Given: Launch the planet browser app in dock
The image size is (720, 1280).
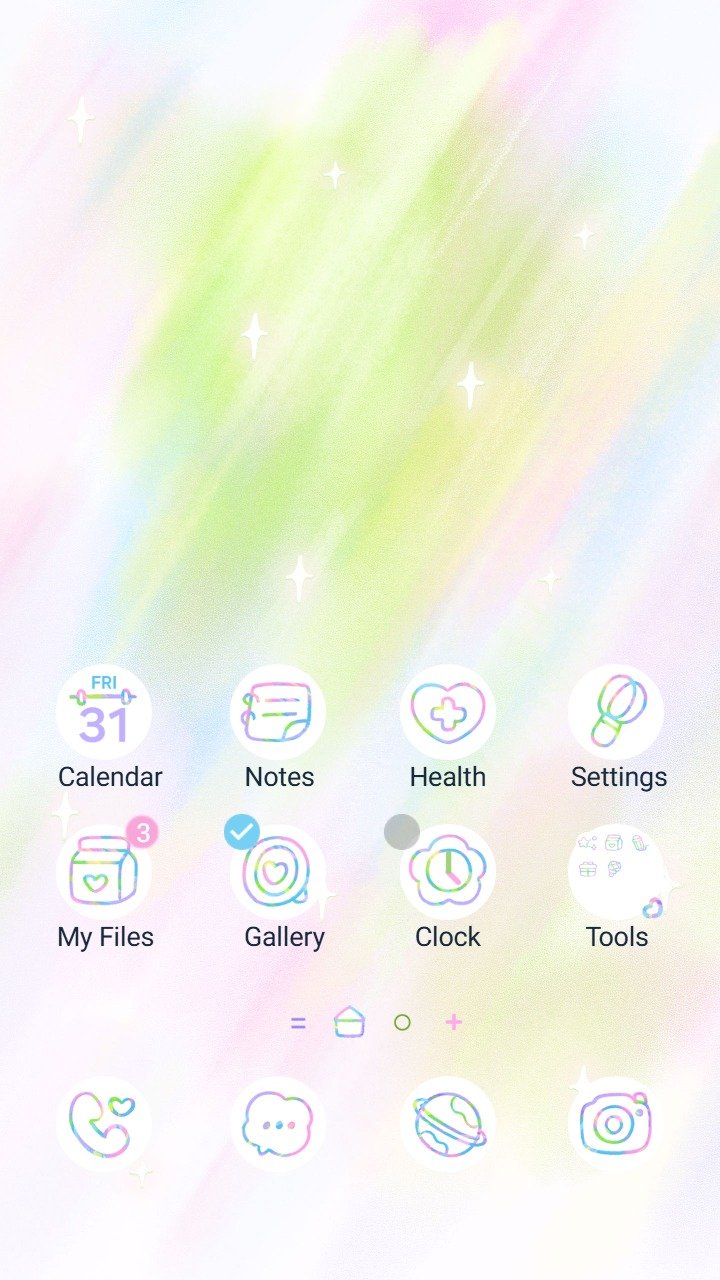Looking at the screenshot, I should (448, 1124).
